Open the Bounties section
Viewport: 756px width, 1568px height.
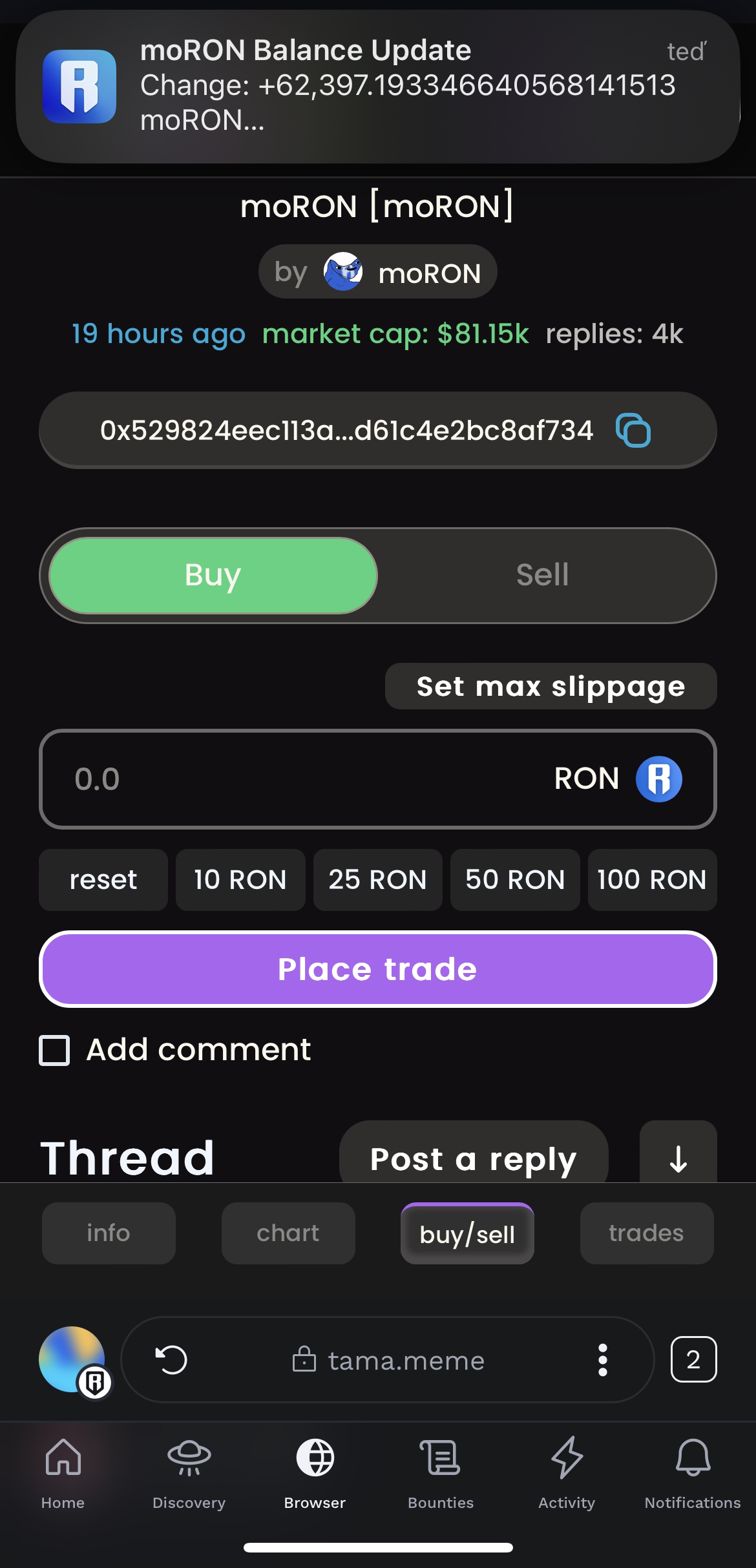441,1468
